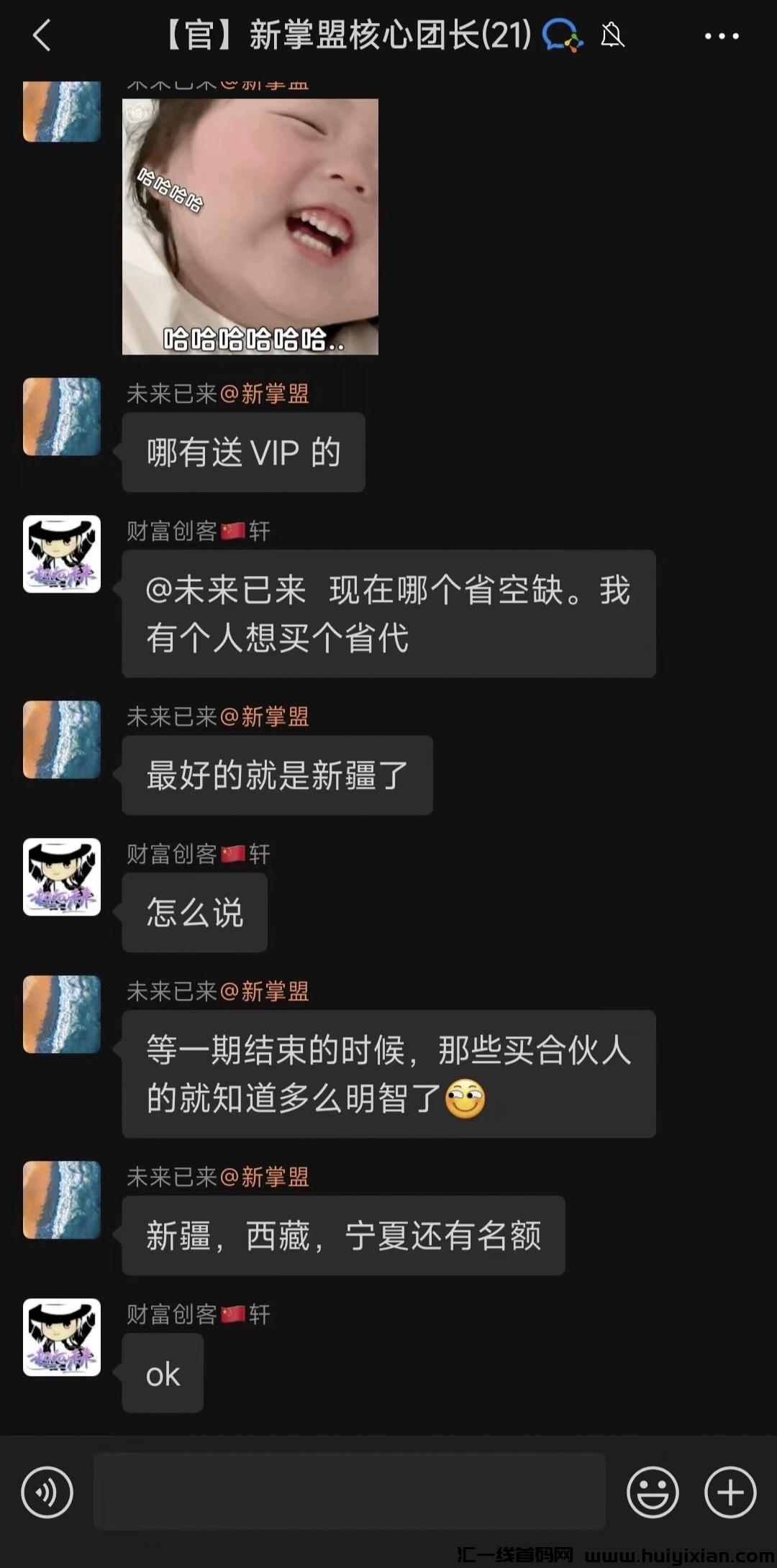Switch to voice message input
777x1568 pixels.
47,1492
